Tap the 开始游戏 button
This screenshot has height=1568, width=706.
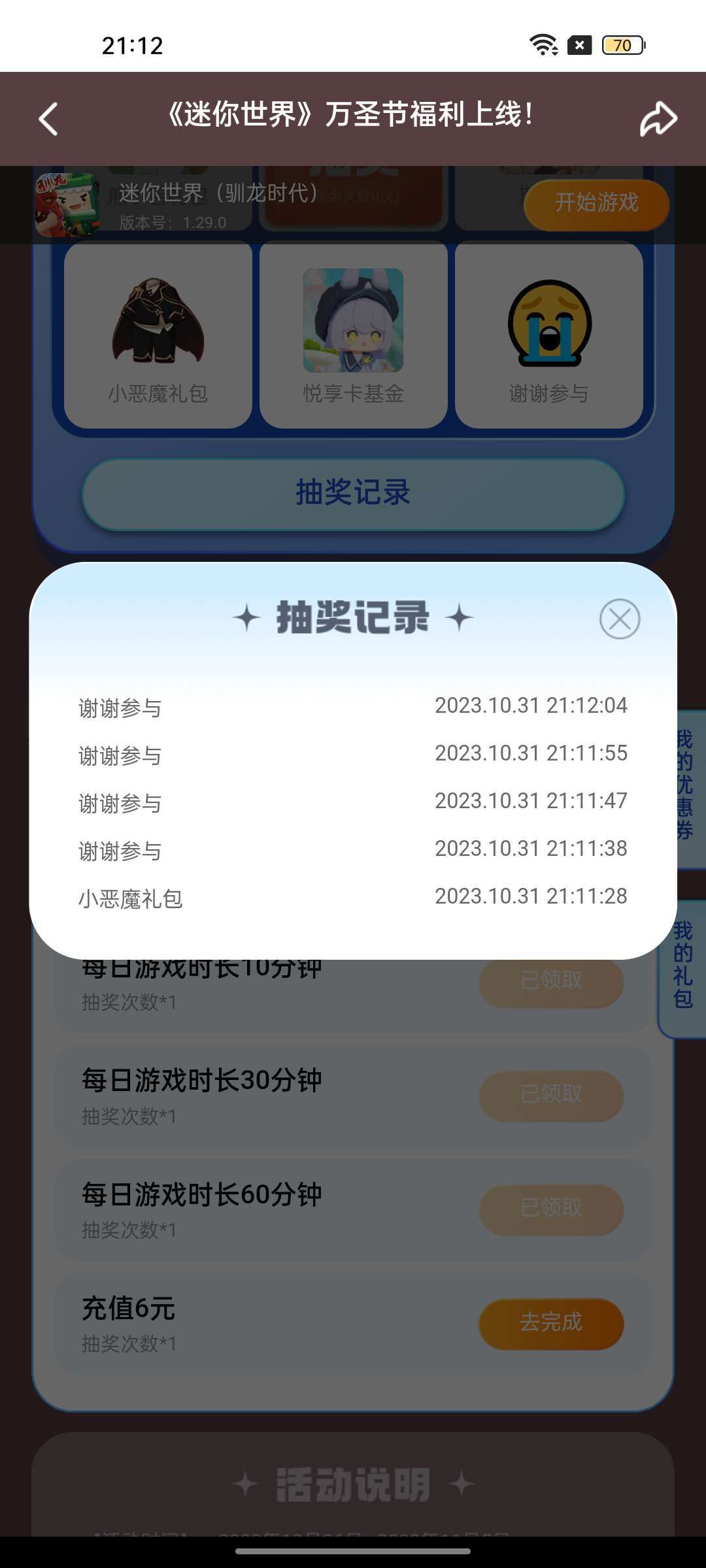[596, 203]
